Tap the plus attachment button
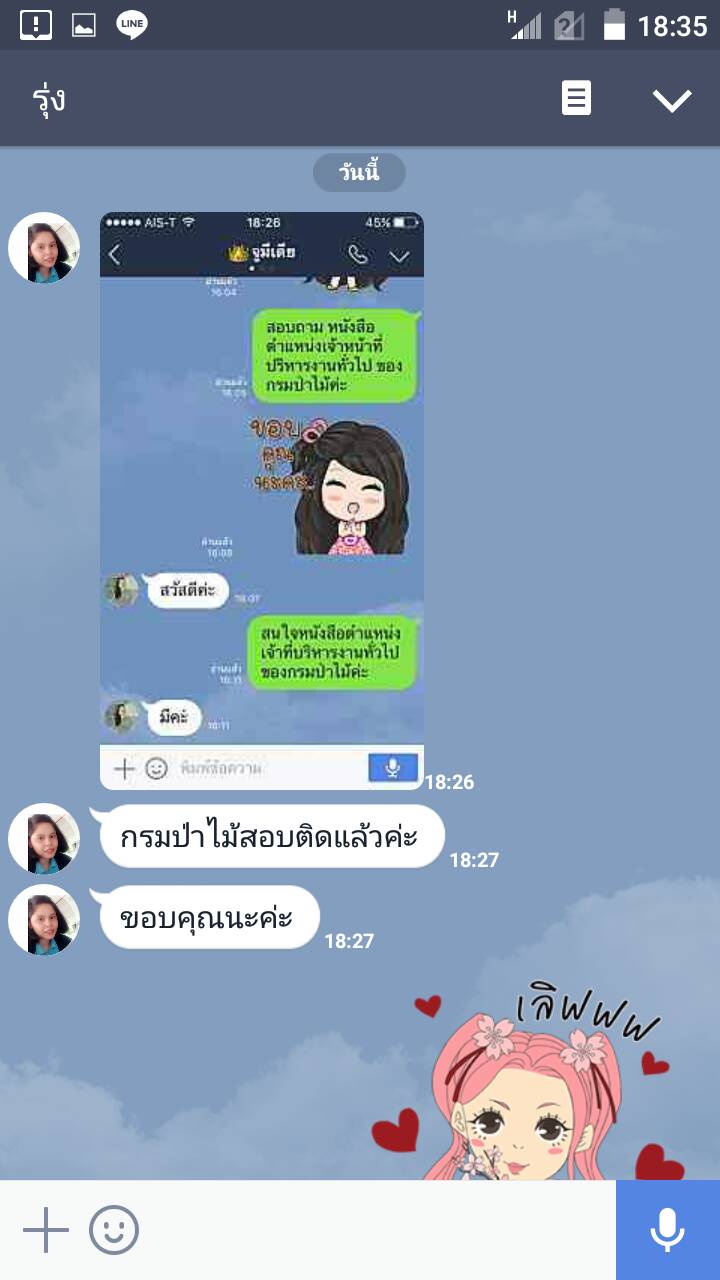The image size is (720, 1280). 46,1230
